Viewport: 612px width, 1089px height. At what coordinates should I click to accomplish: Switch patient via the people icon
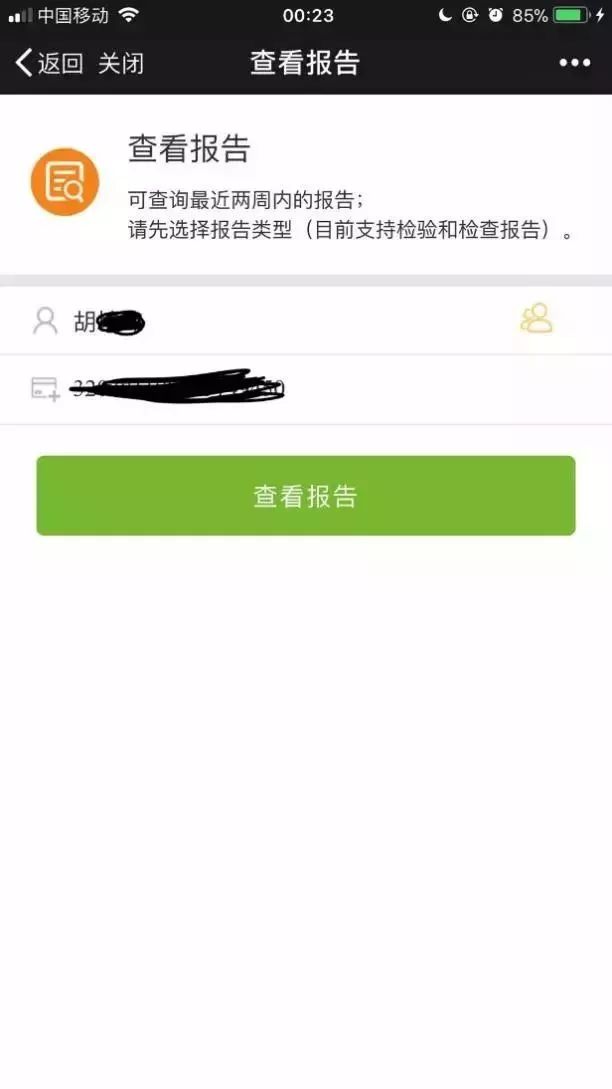tap(536, 319)
